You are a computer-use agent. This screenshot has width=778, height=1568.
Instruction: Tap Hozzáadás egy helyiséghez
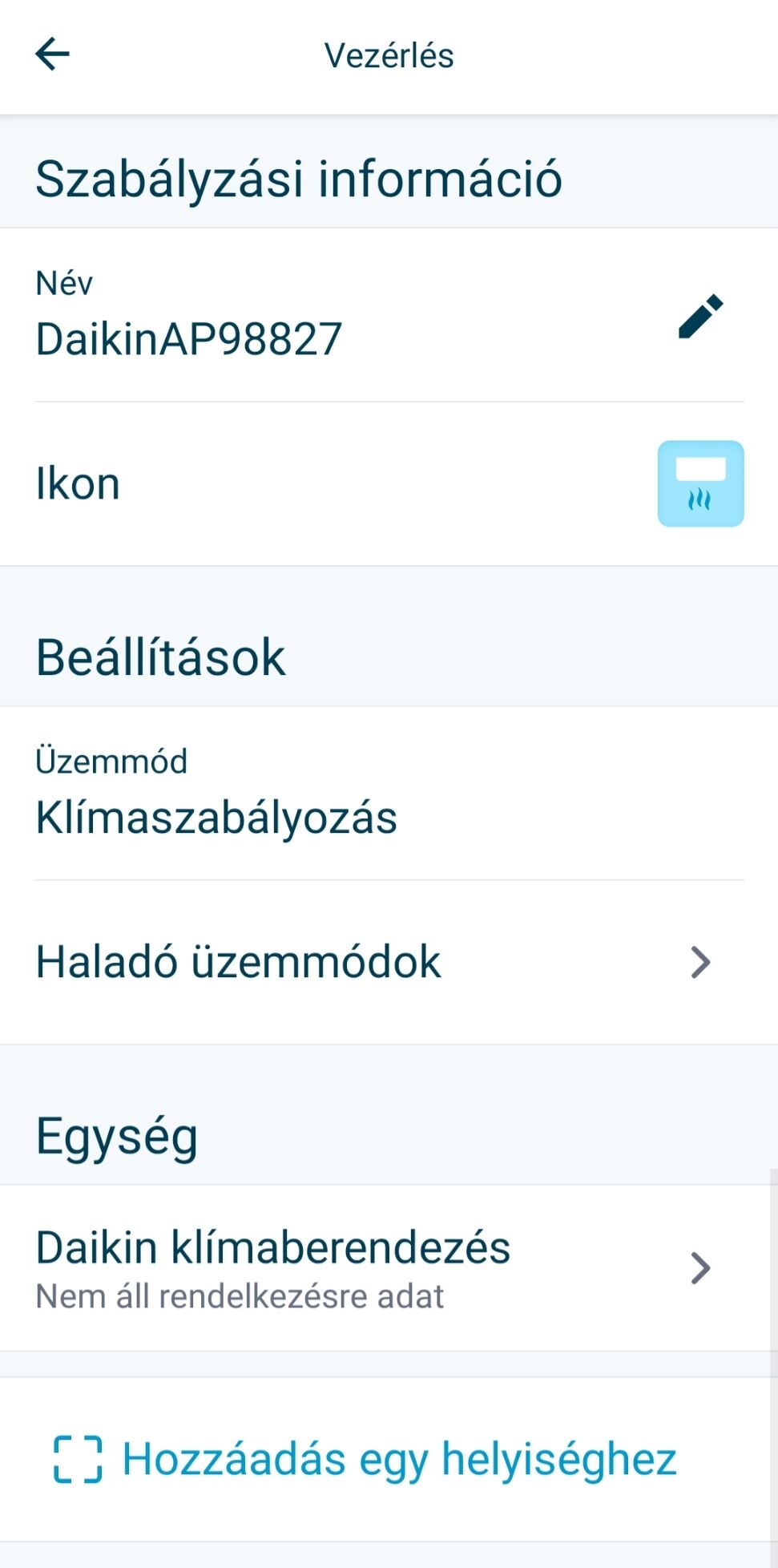coord(366,1459)
